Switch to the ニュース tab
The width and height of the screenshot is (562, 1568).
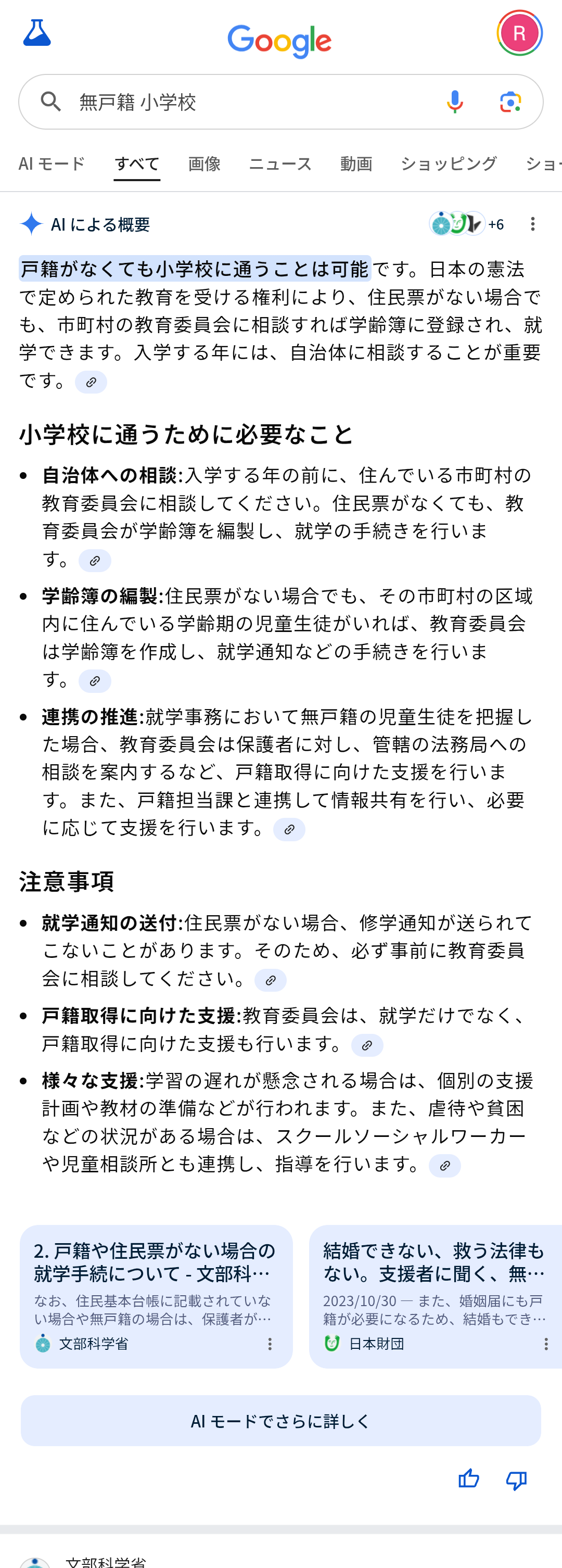point(280,164)
